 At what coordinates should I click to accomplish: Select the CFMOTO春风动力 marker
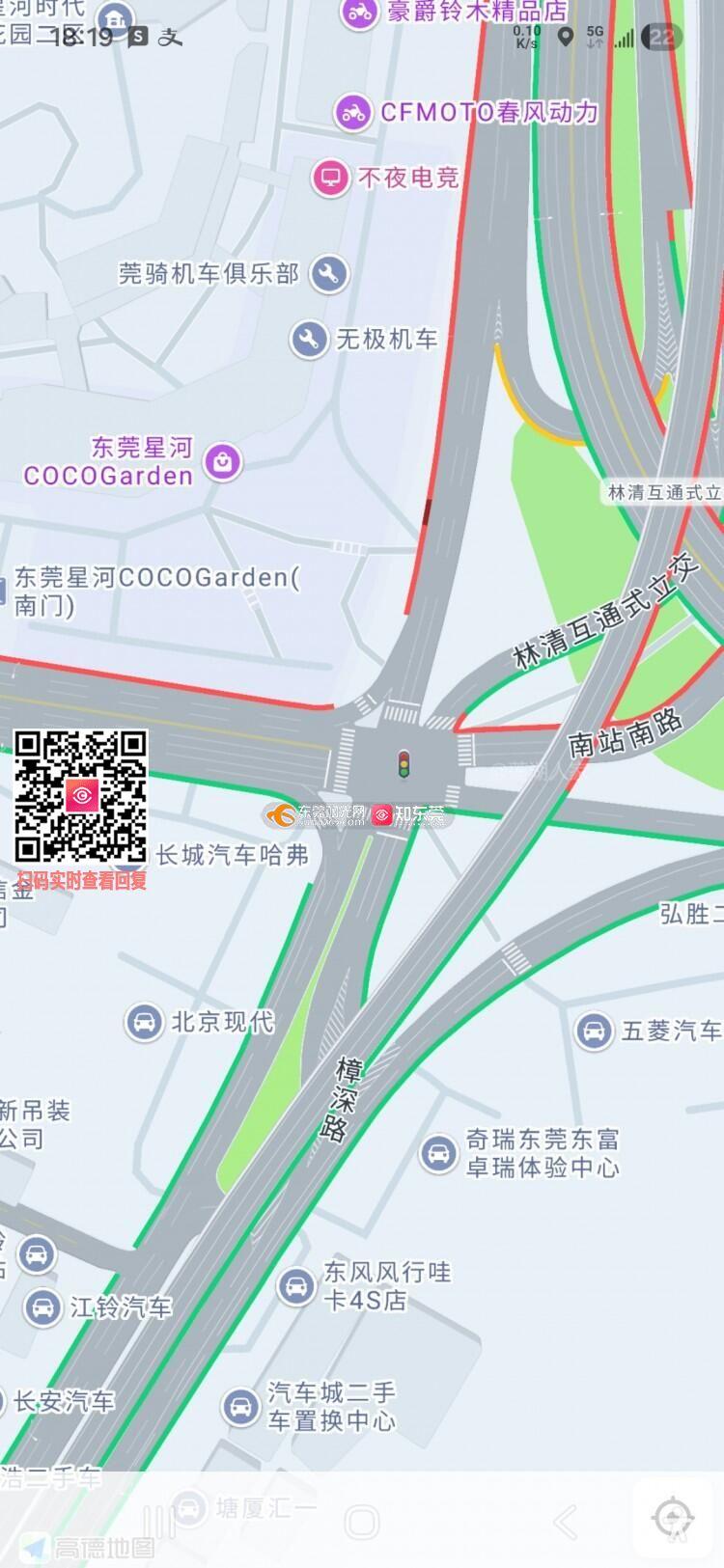[x=353, y=113]
